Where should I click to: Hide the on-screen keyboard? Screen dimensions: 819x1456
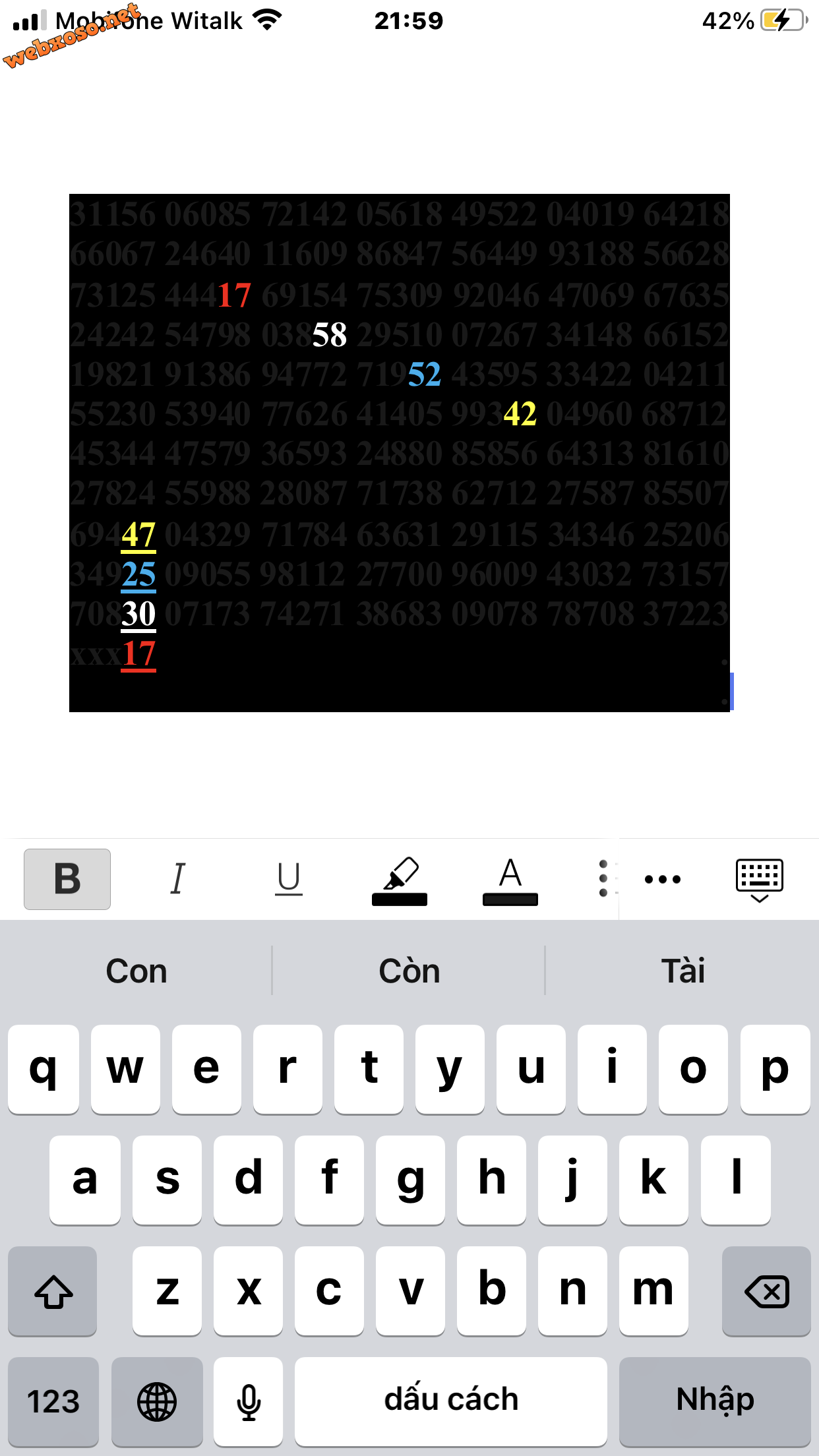759,880
